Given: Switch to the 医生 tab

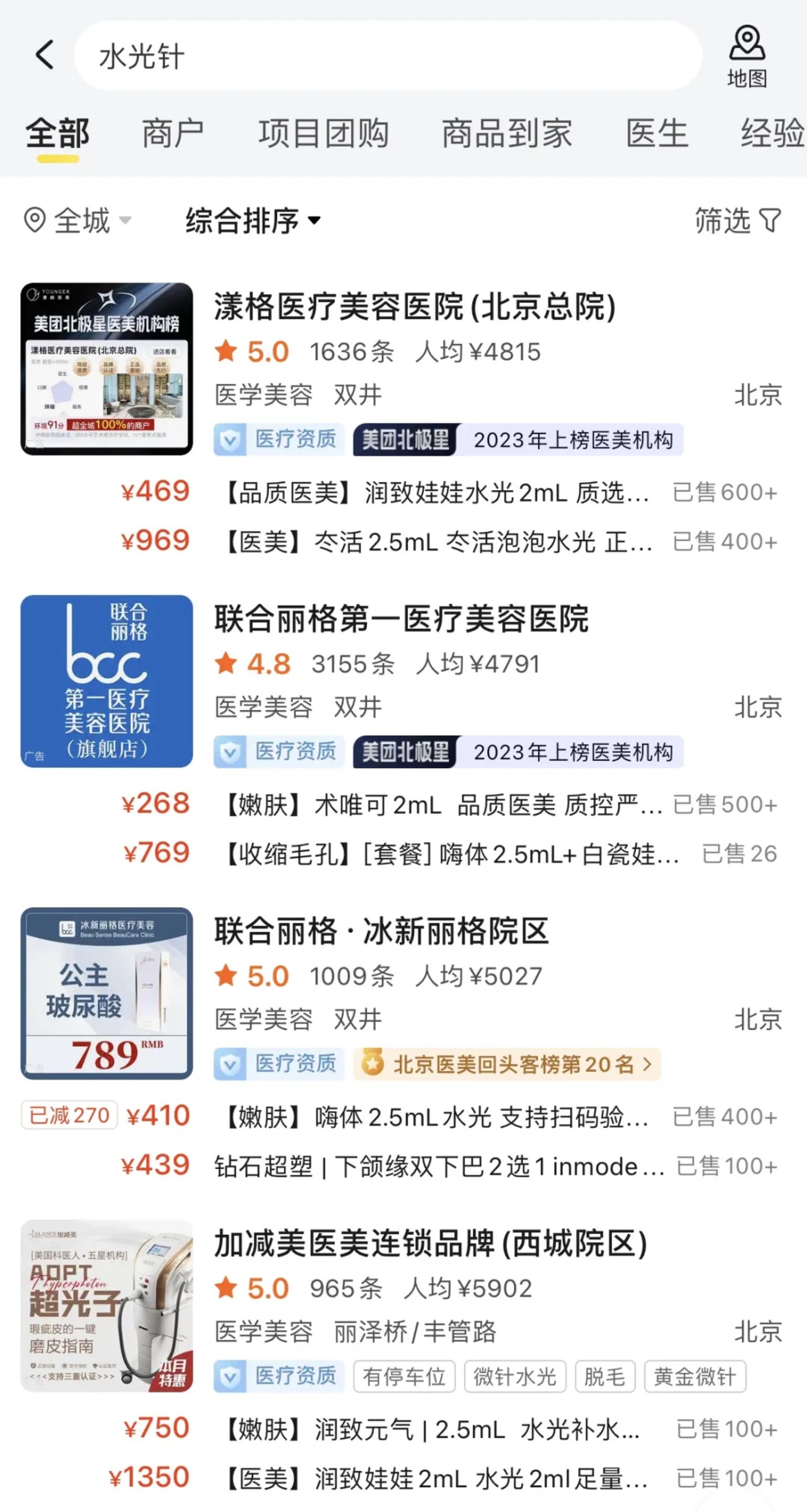Looking at the screenshot, I should [656, 133].
